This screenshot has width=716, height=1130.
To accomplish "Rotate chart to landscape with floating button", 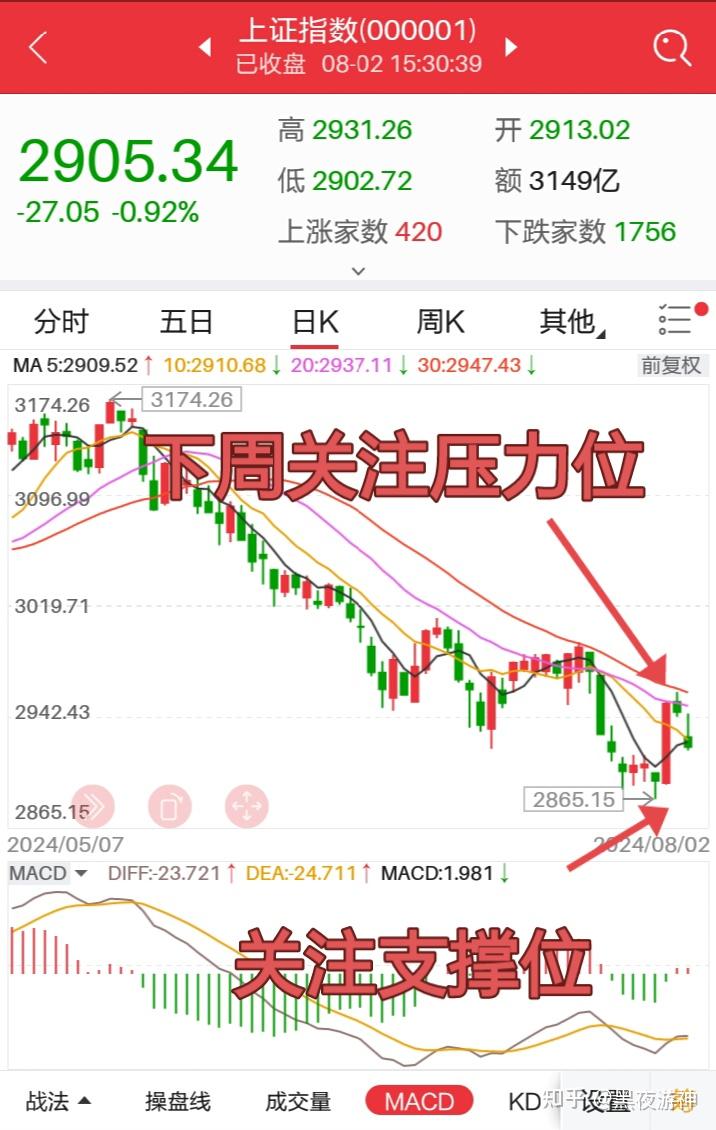I will coord(169,805).
